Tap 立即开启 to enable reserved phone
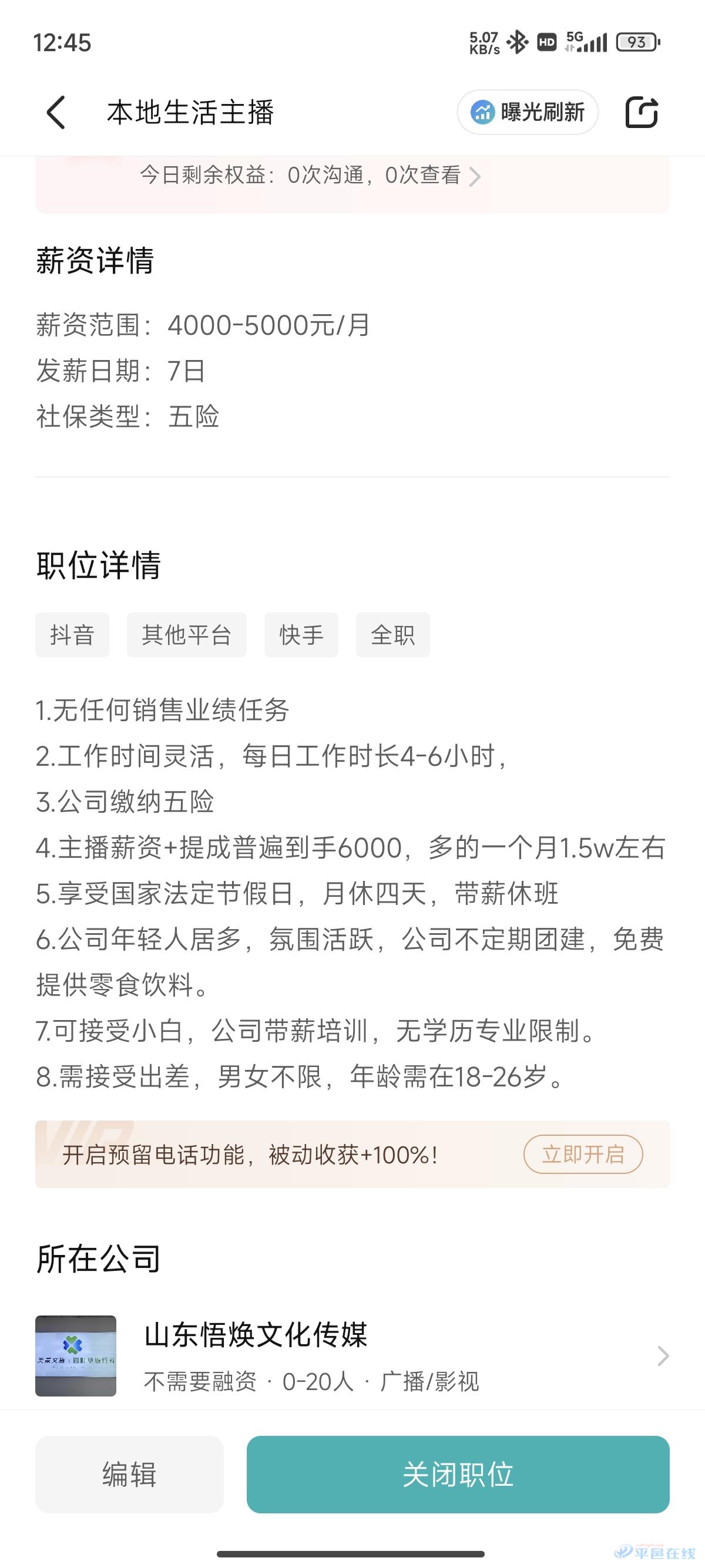 pyautogui.click(x=583, y=1154)
